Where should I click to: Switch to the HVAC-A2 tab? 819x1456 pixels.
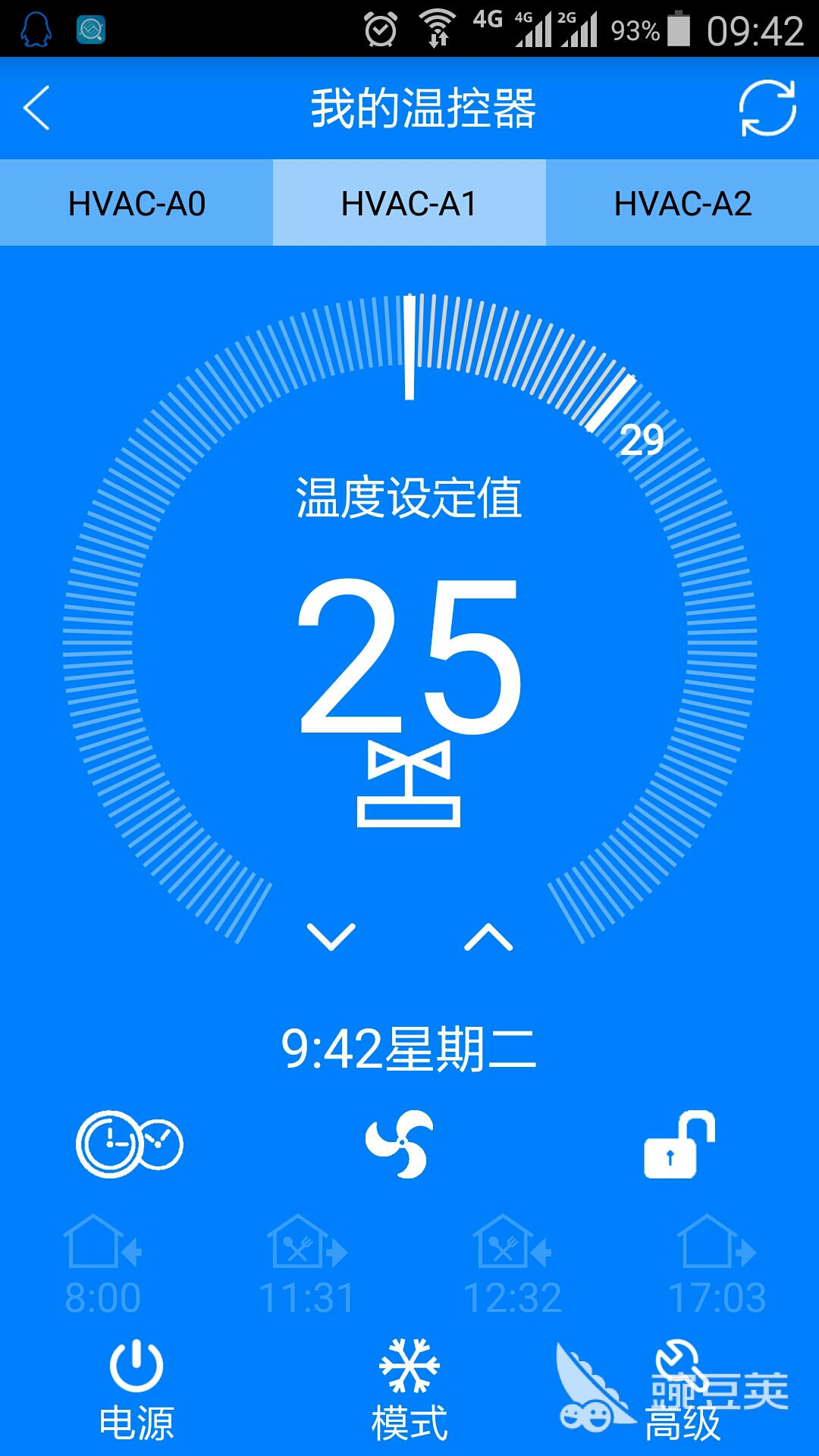682,203
